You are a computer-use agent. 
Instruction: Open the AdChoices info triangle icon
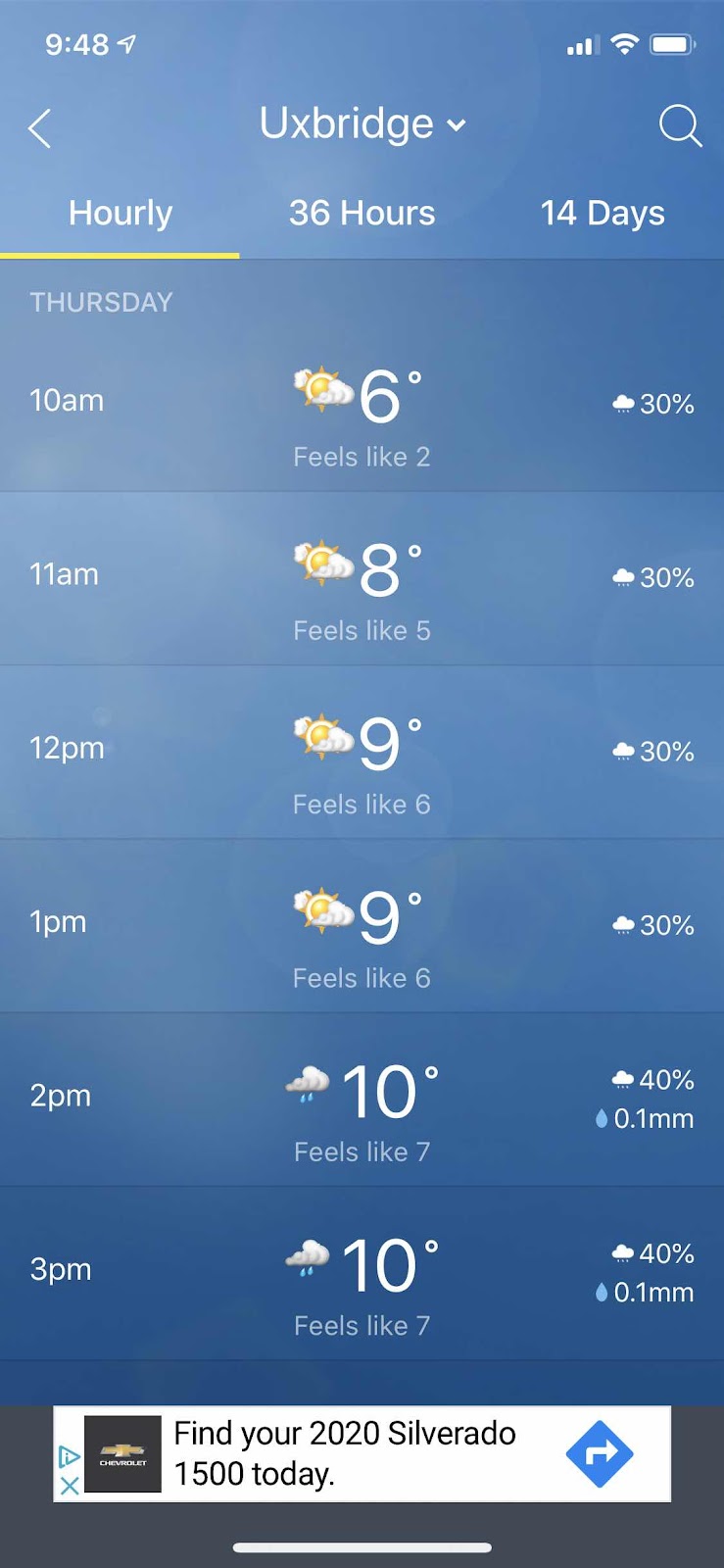pyautogui.click(x=70, y=1456)
